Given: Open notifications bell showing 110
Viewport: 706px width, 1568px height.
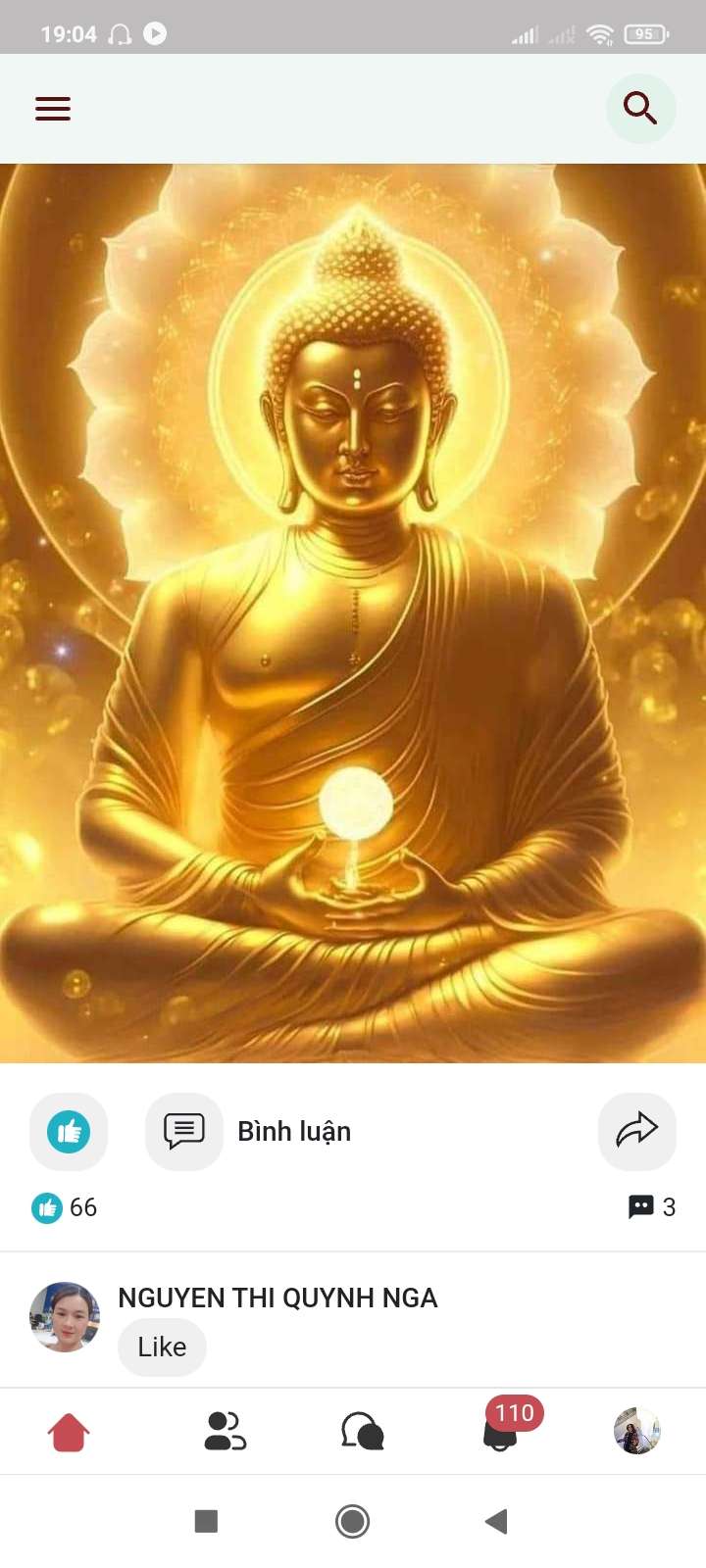Looking at the screenshot, I should (x=500, y=1432).
